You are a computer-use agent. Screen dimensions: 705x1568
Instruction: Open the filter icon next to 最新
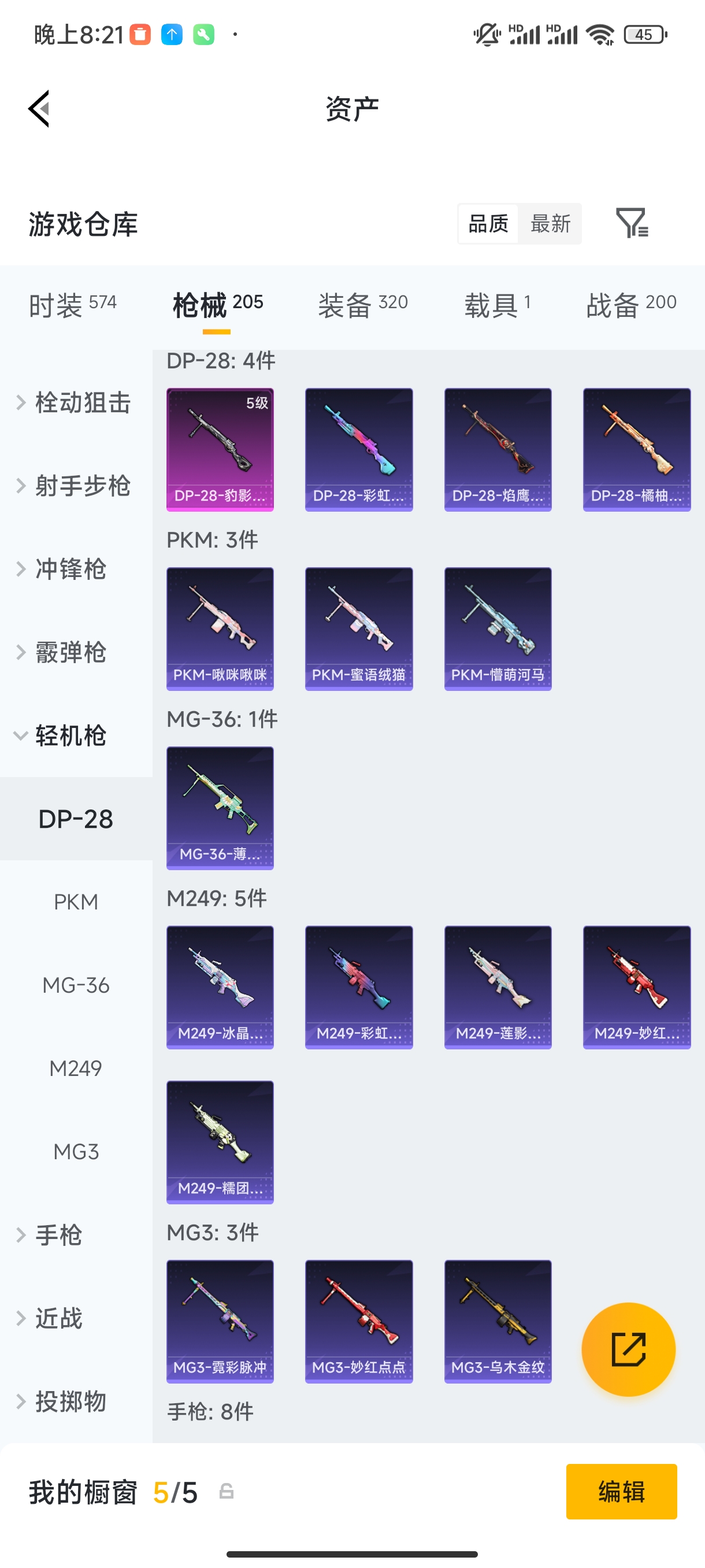tap(632, 223)
